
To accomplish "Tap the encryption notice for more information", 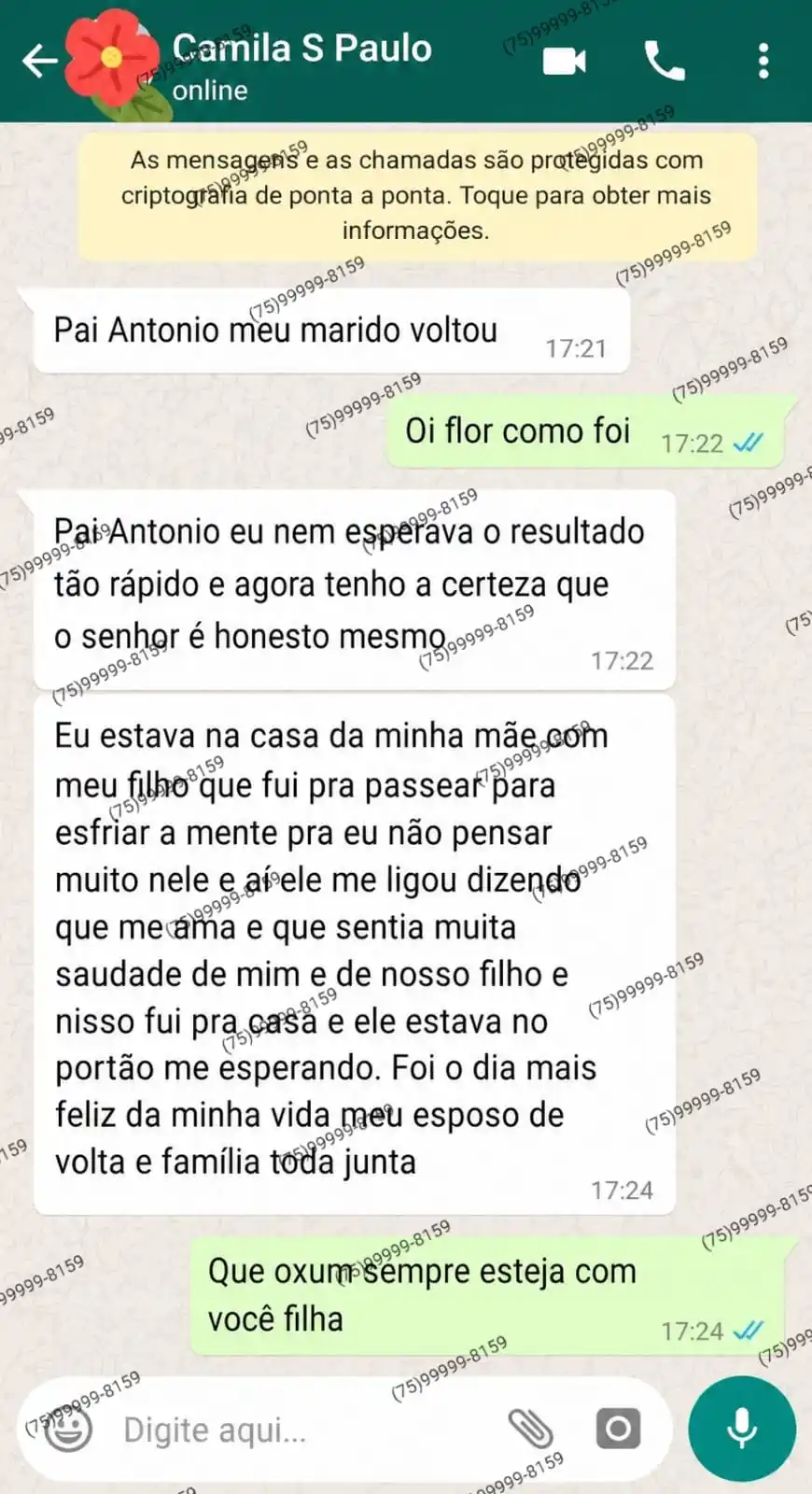I will [x=417, y=195].
